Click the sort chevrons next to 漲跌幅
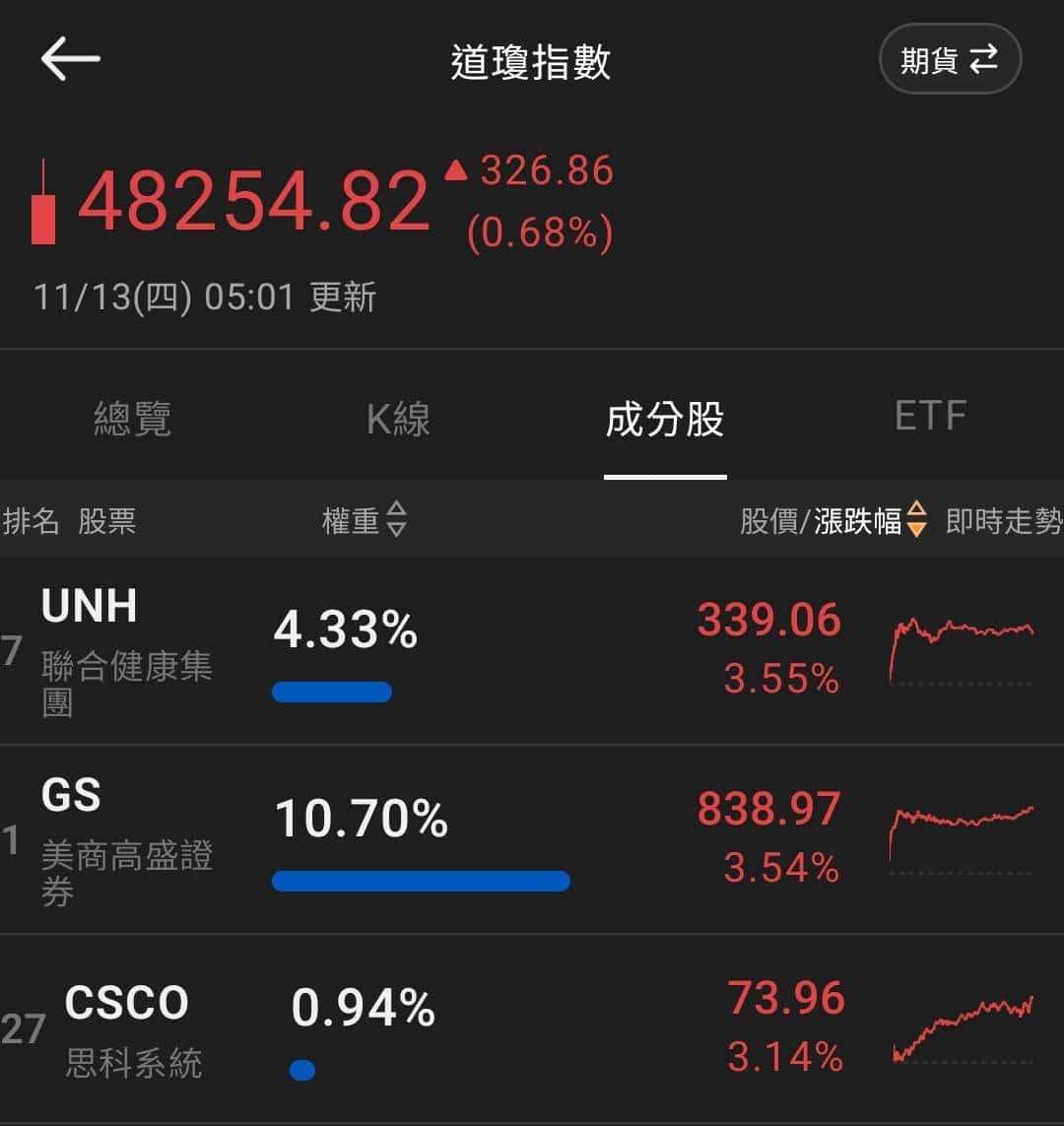The image size is (1064, 1126). [918, 522]
